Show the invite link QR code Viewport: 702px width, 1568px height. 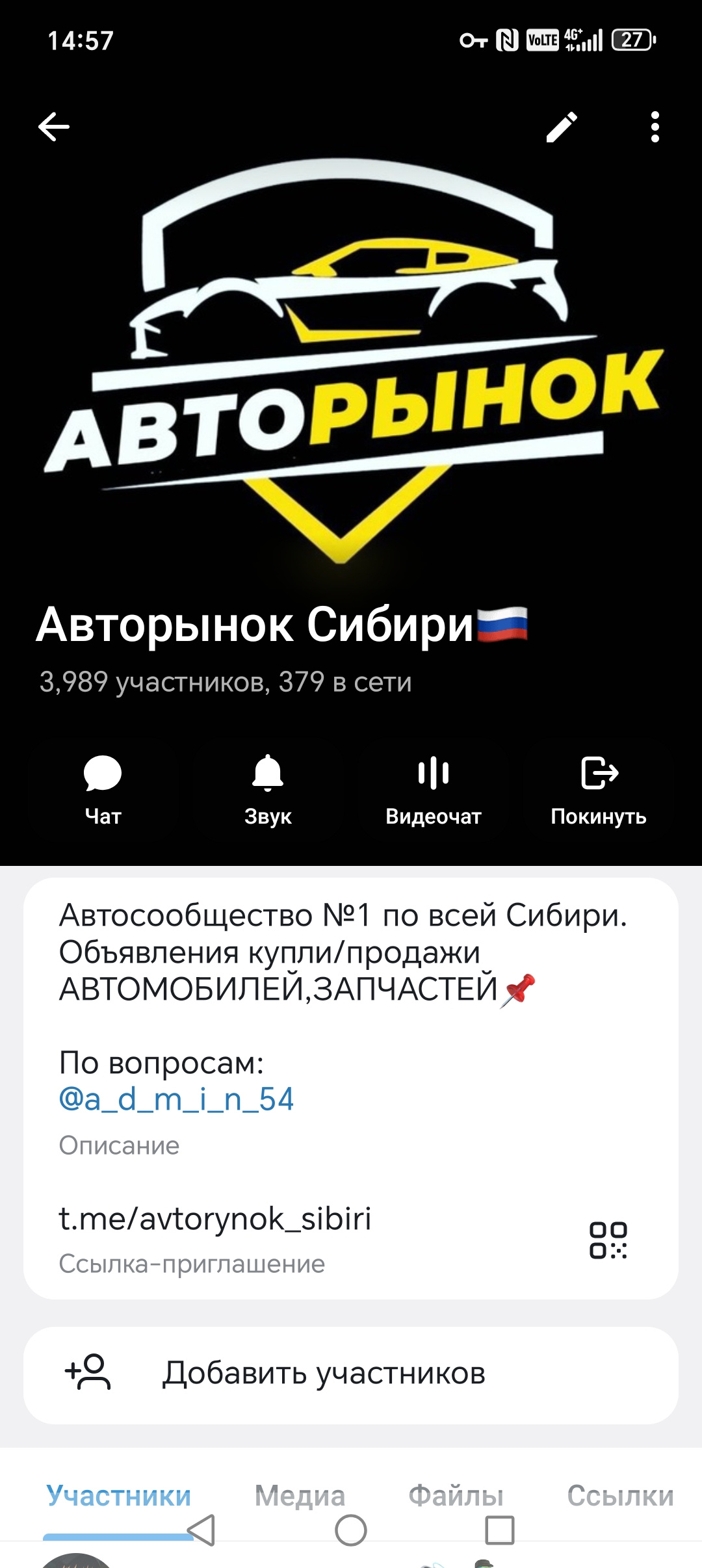pos(608,1240)
